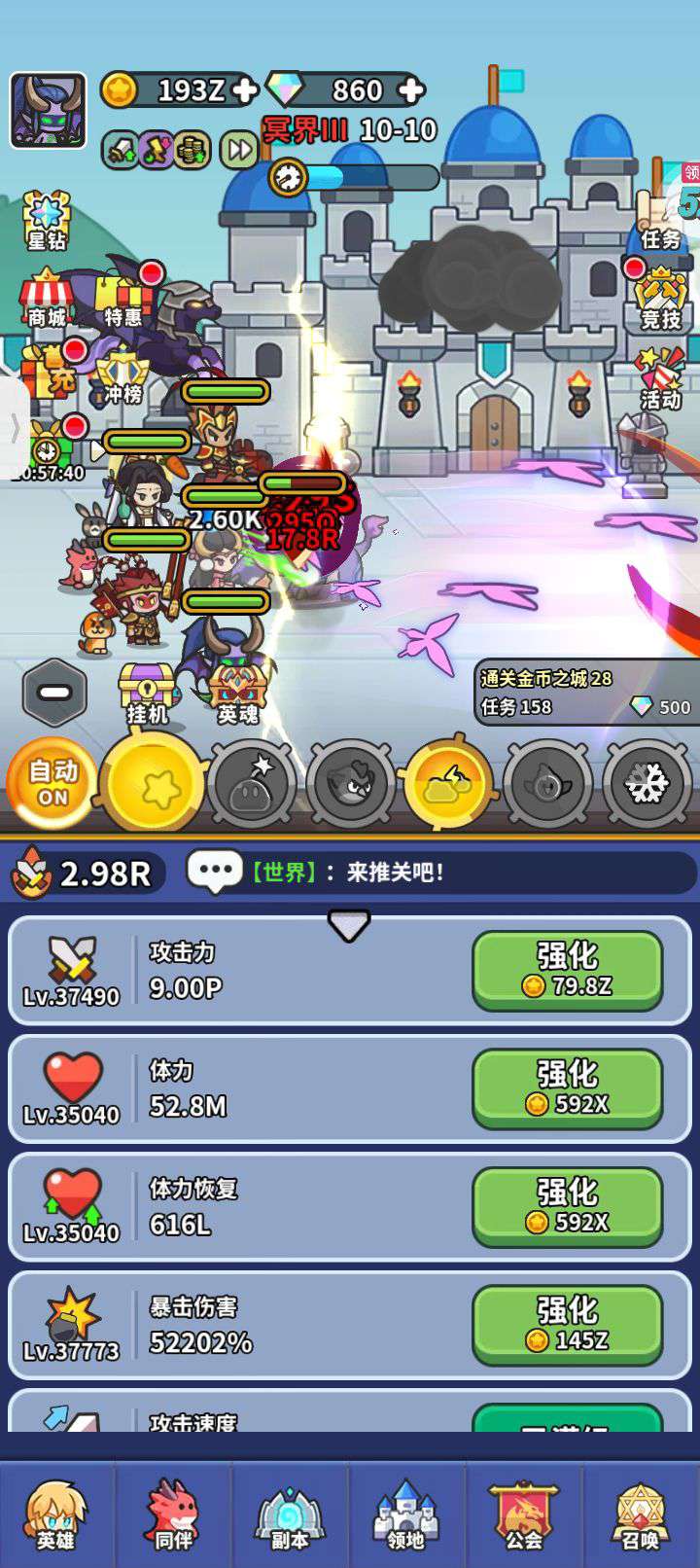Tap the fast-forward speed button
Image resolution: width=700 pixels, height=1568 pixels.
(x=238, y=150)
